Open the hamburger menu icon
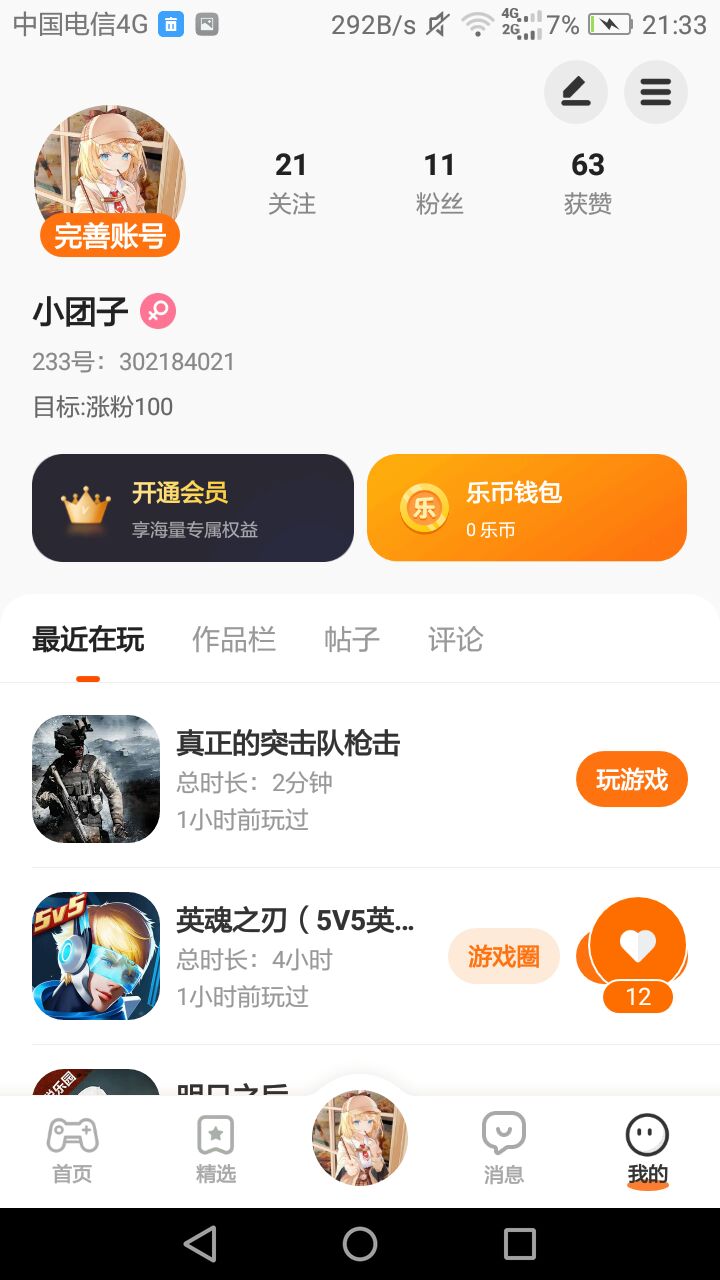The width and height of the screenshot is (720, 1280). click(x=655, y=92)
